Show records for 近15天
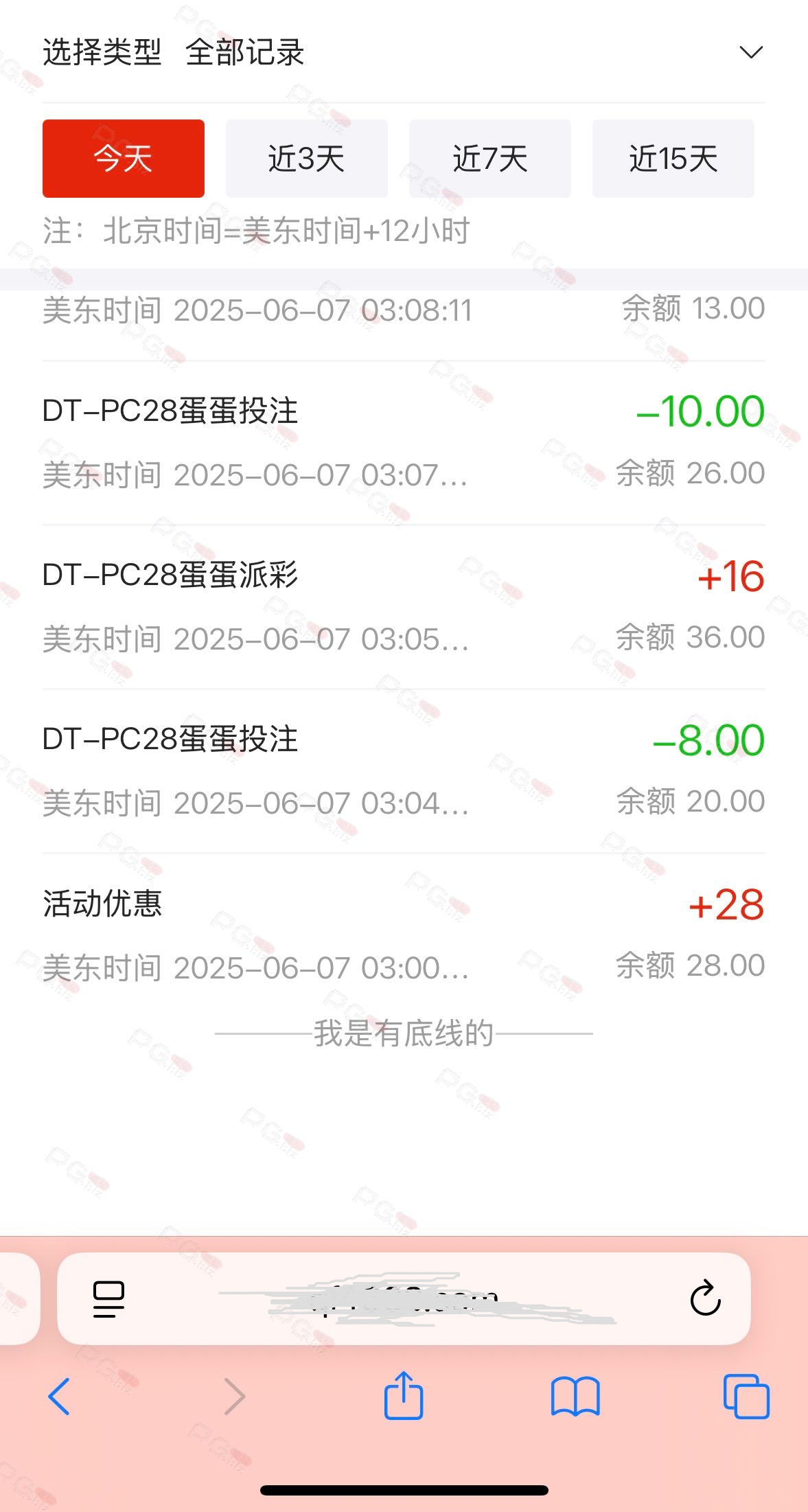 click(673, 159)
